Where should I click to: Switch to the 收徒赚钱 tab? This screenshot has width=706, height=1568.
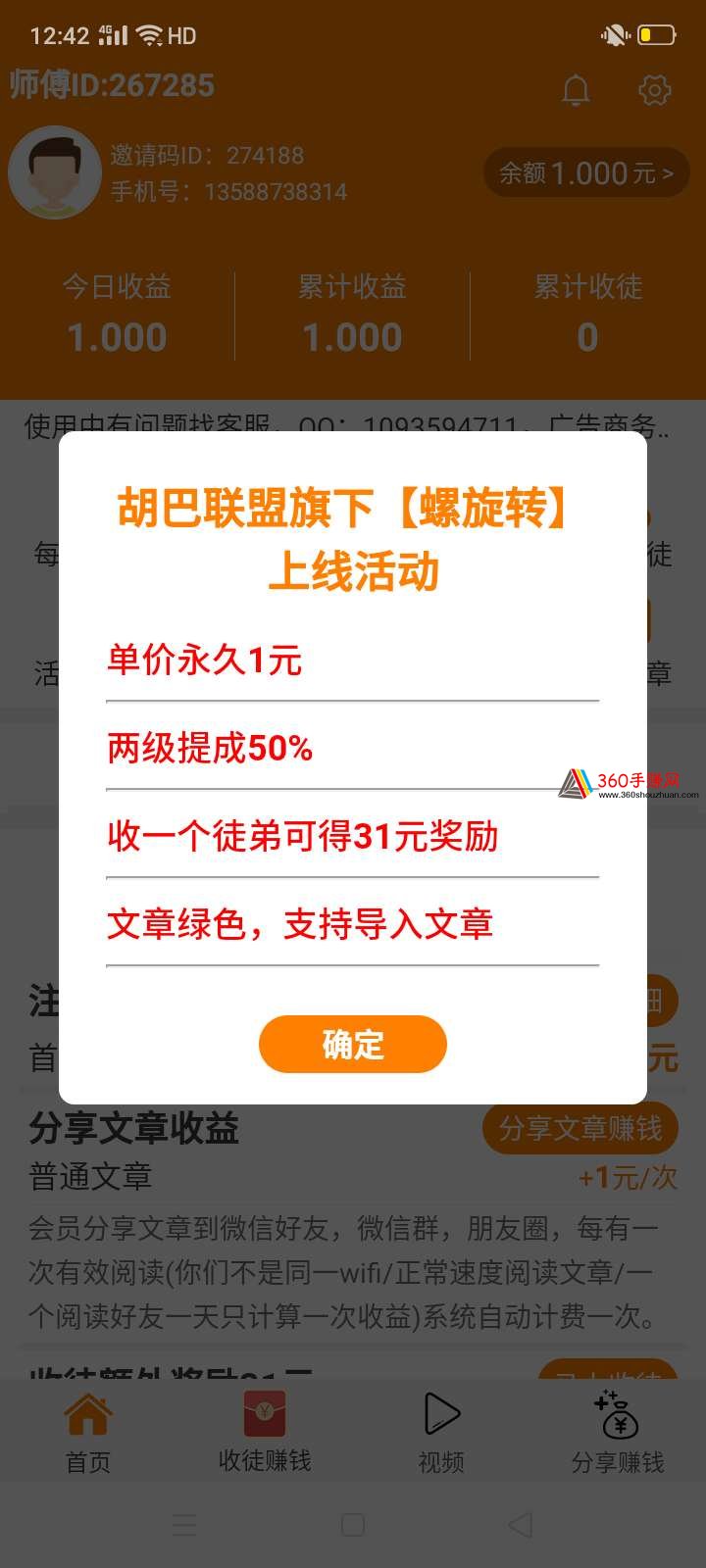[x=265, y=1433]
